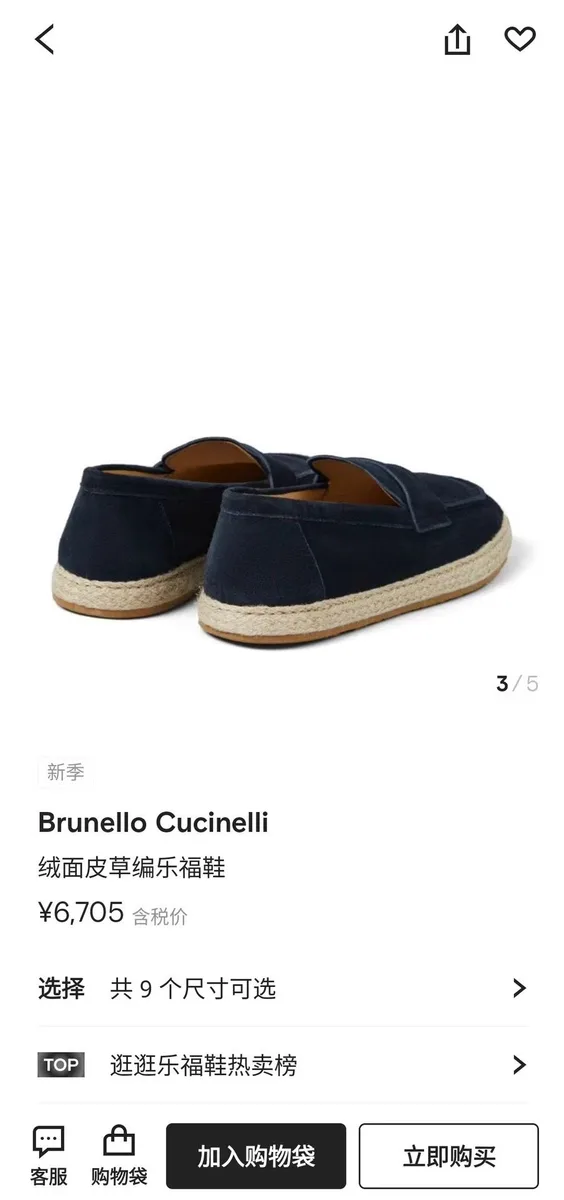564x1200 pixels.
Task: Open the Brunello Cucinelli brand page
Action: pos(153,823)
